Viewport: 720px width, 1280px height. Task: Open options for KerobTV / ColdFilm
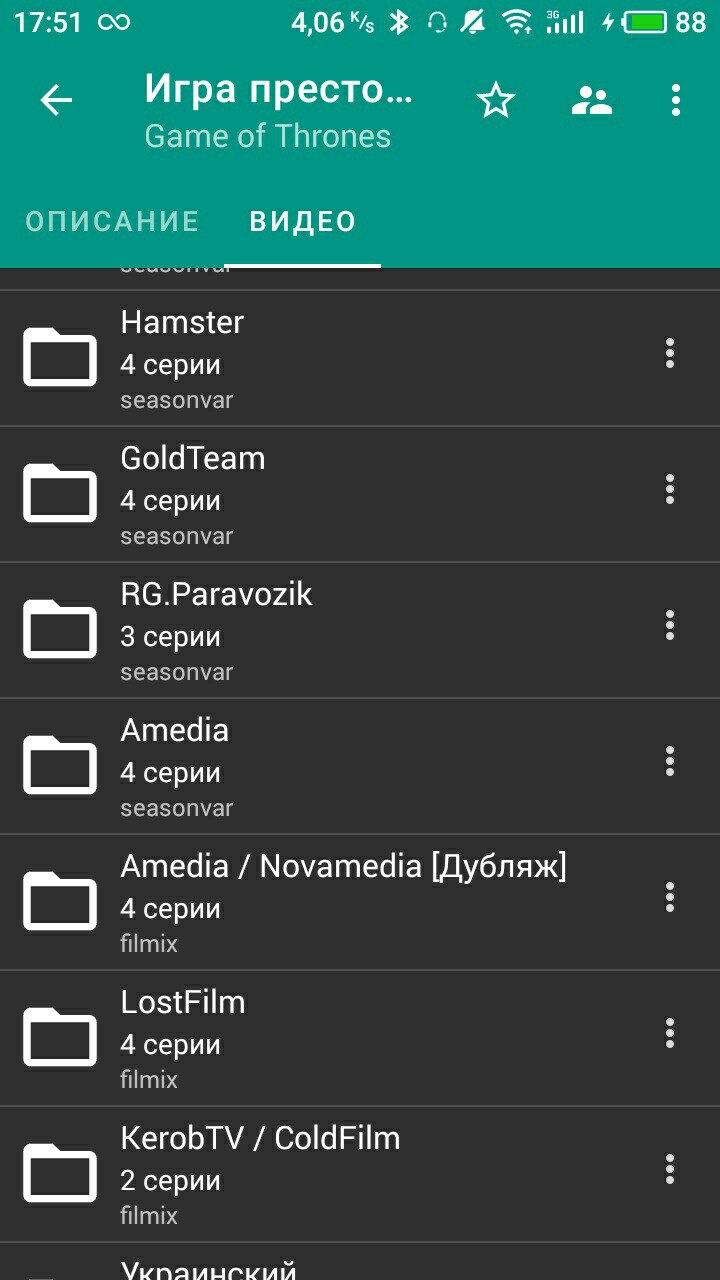click(x=670, y=1169)
